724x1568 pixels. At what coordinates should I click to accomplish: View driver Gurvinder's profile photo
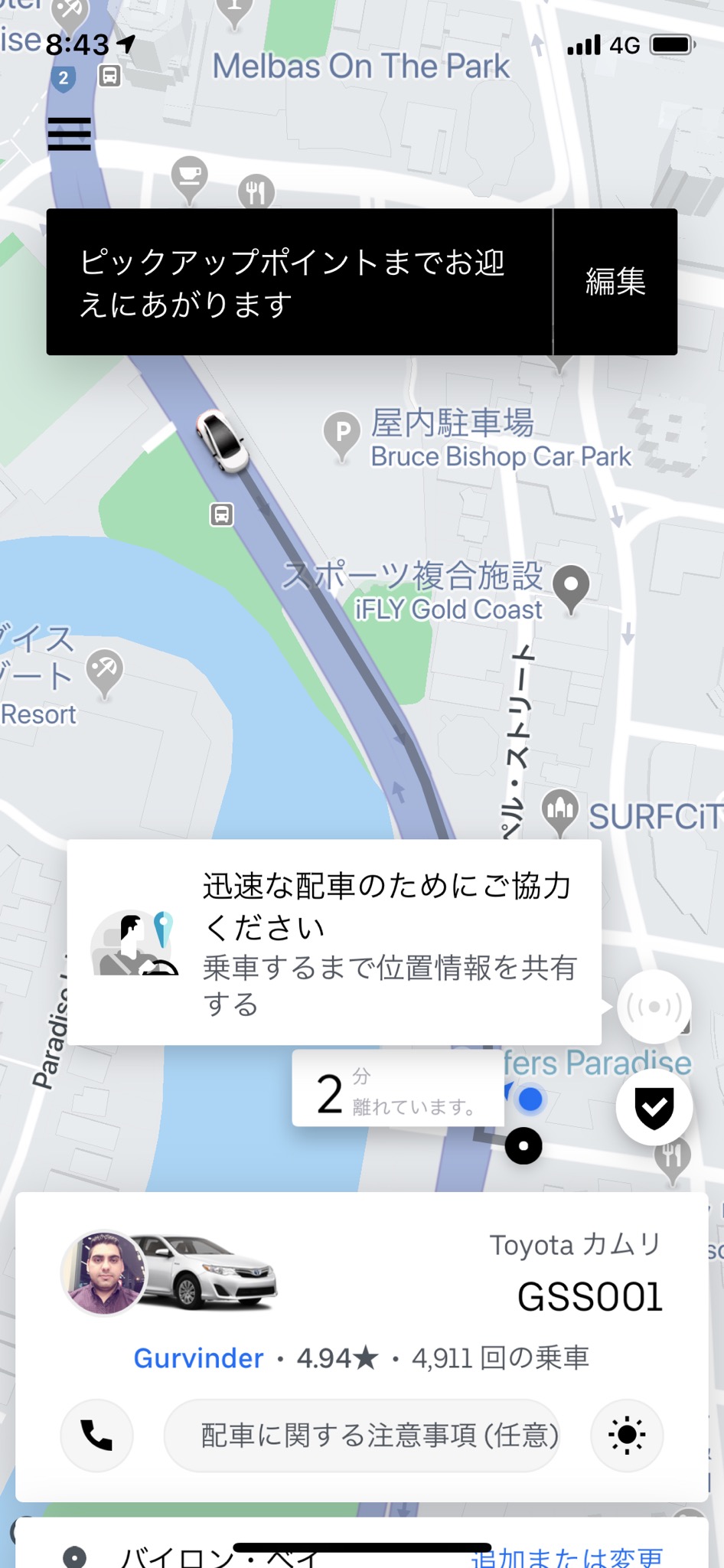103,1272
